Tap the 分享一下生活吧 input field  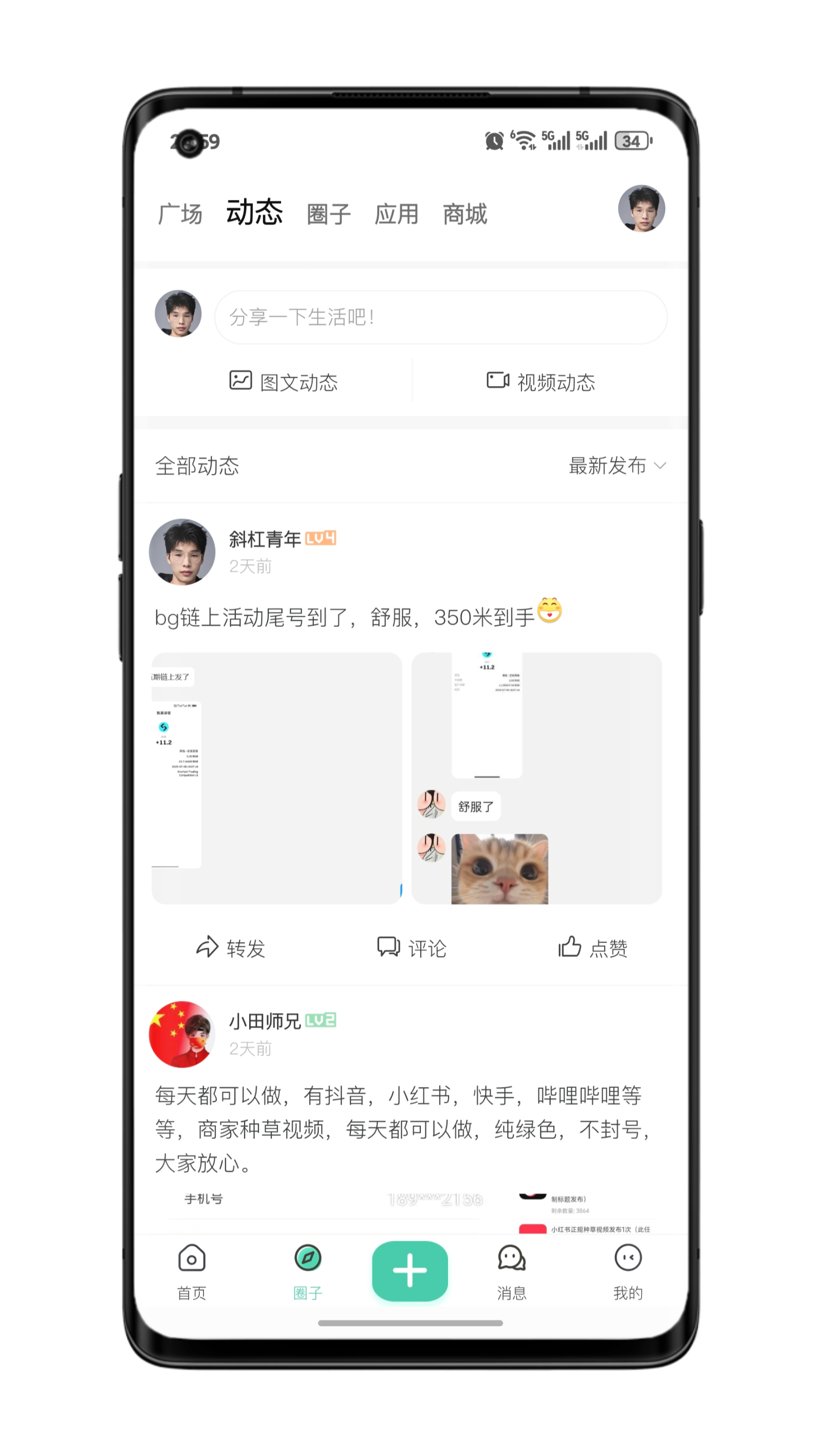pyautogui.click(x=440, y=317)
